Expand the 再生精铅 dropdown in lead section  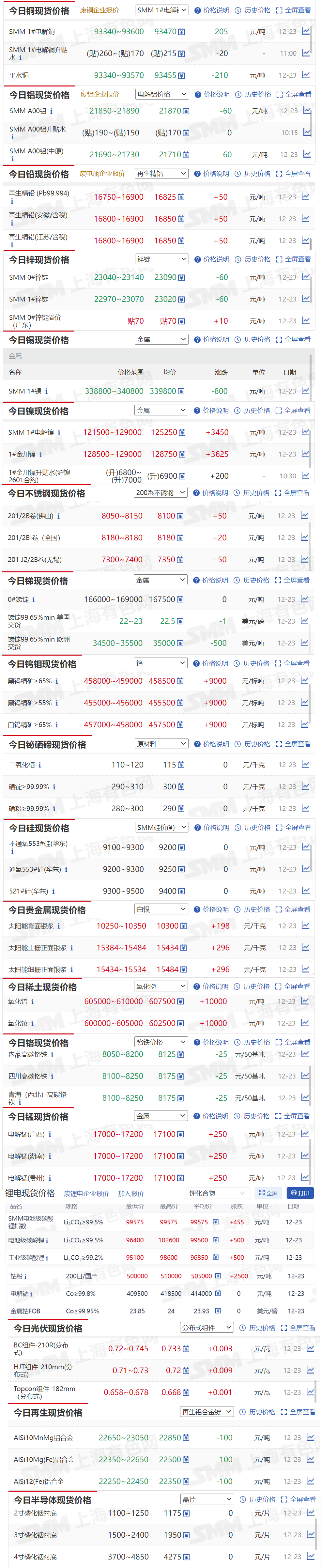[x=161, y=174]
